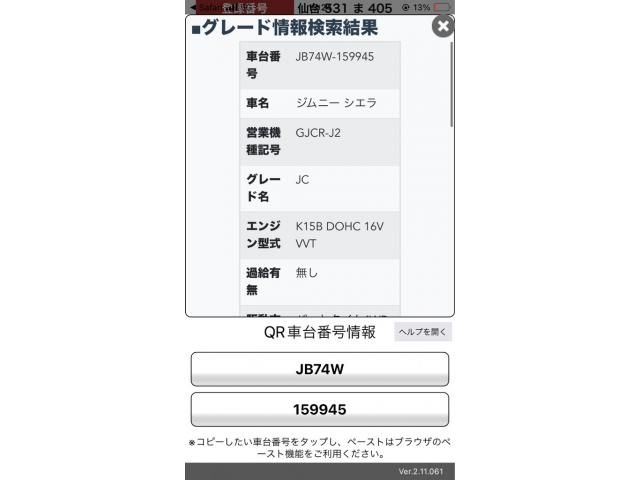Close the grade search results dialog
Image resolution: width=640 pixels, height=480 pixels.
442,26
